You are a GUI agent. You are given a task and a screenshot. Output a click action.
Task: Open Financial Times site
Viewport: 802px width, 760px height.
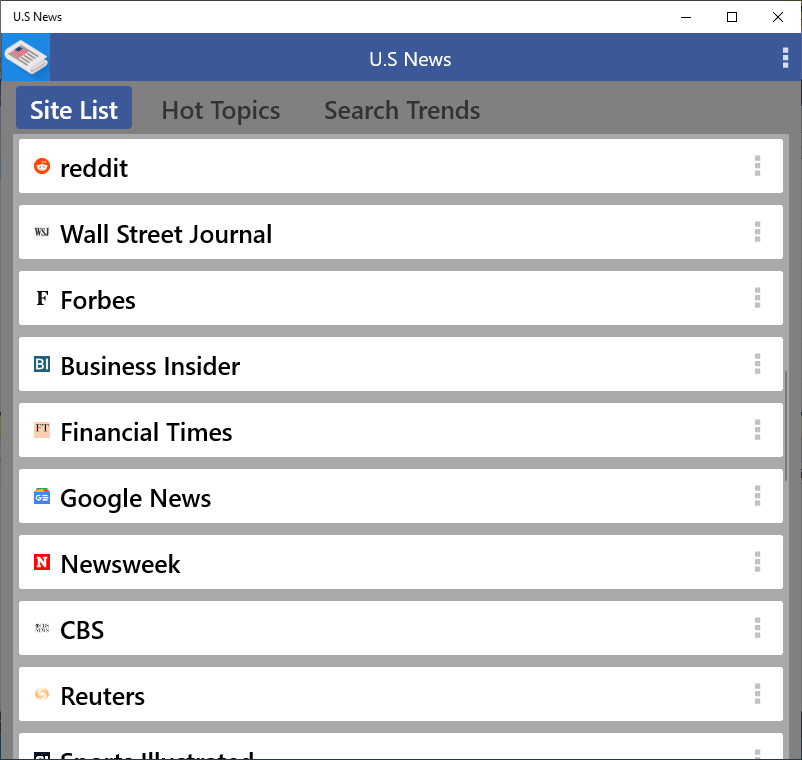point(400,430)
